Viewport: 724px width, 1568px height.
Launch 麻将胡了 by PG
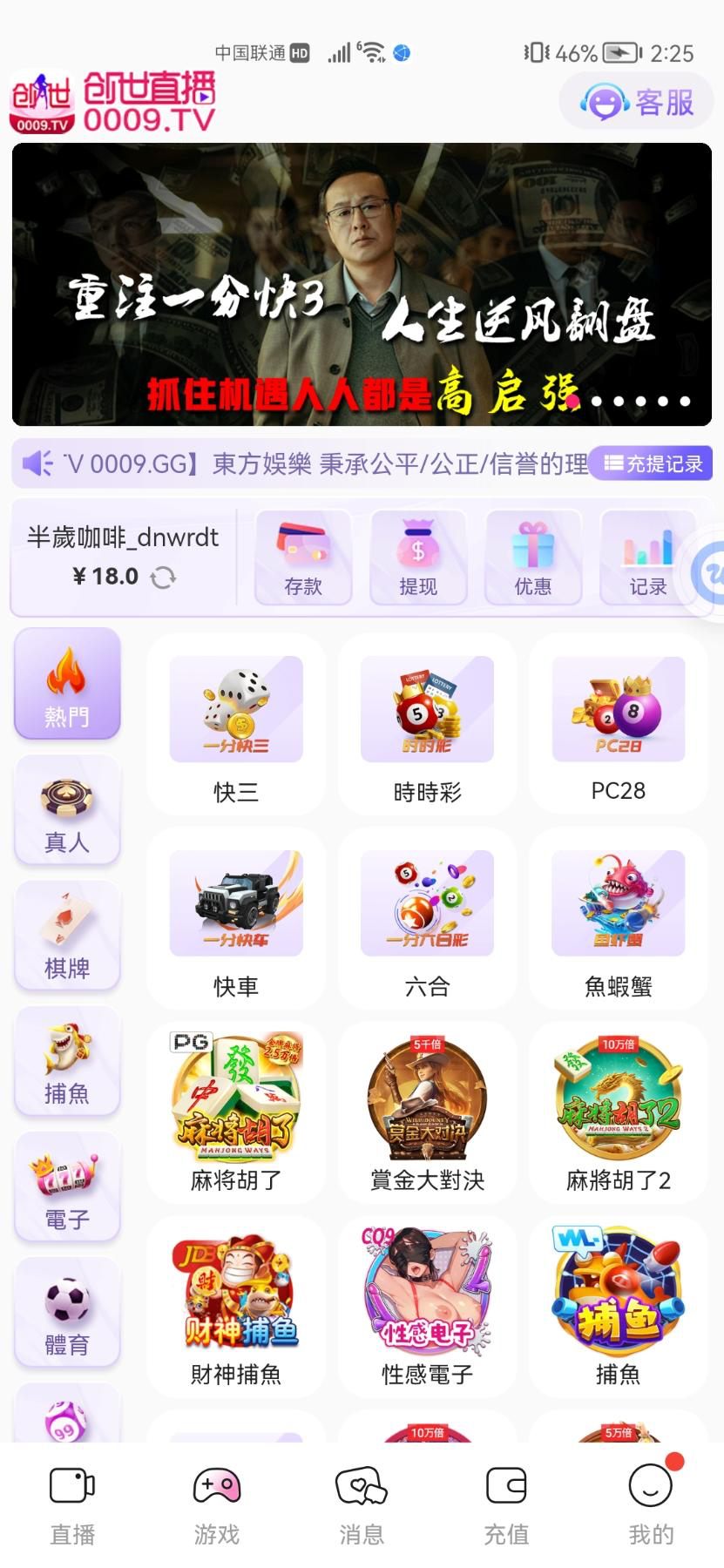point(236,1112)
